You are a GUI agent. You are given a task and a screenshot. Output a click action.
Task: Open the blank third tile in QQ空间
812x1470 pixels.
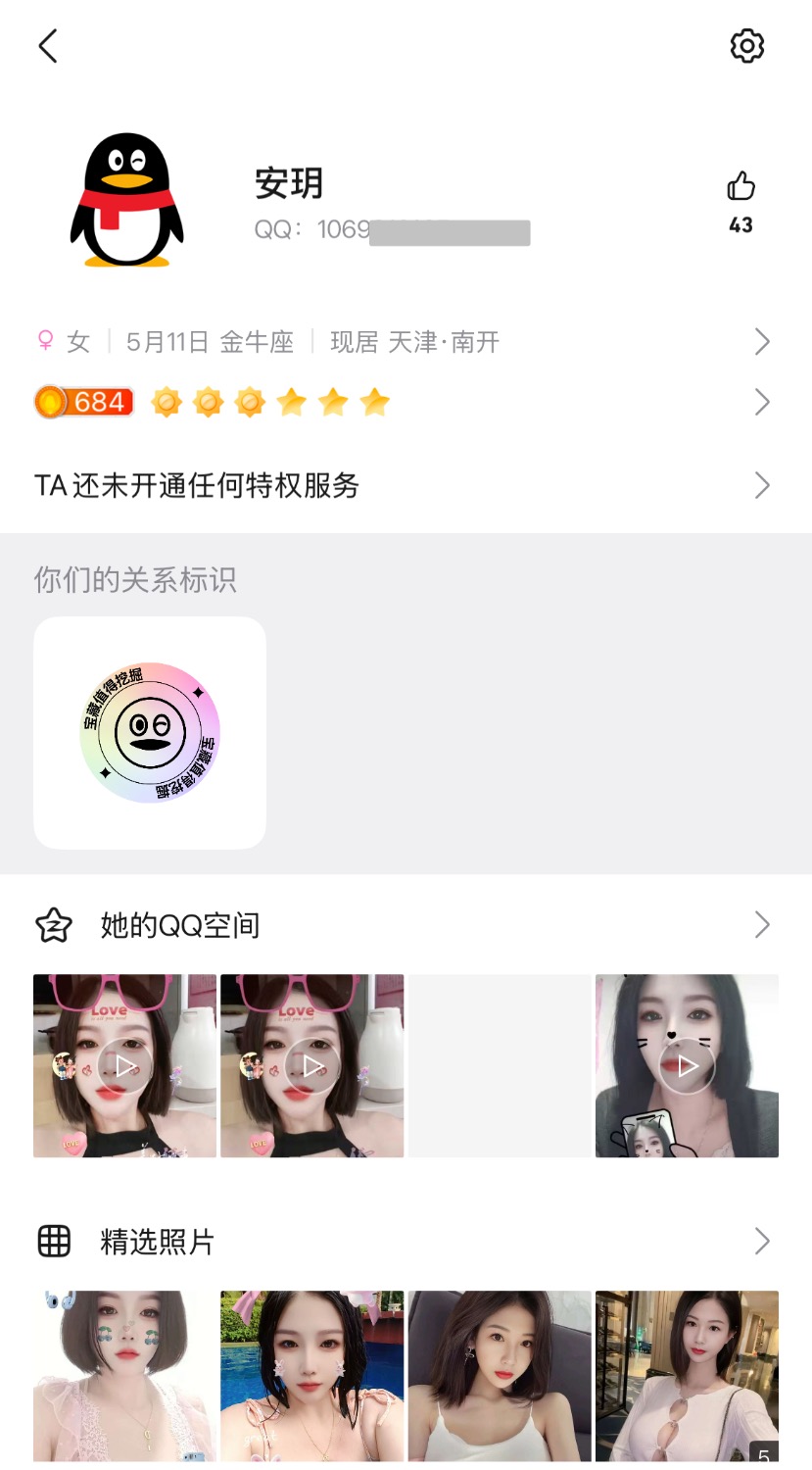pos(500,1066)
